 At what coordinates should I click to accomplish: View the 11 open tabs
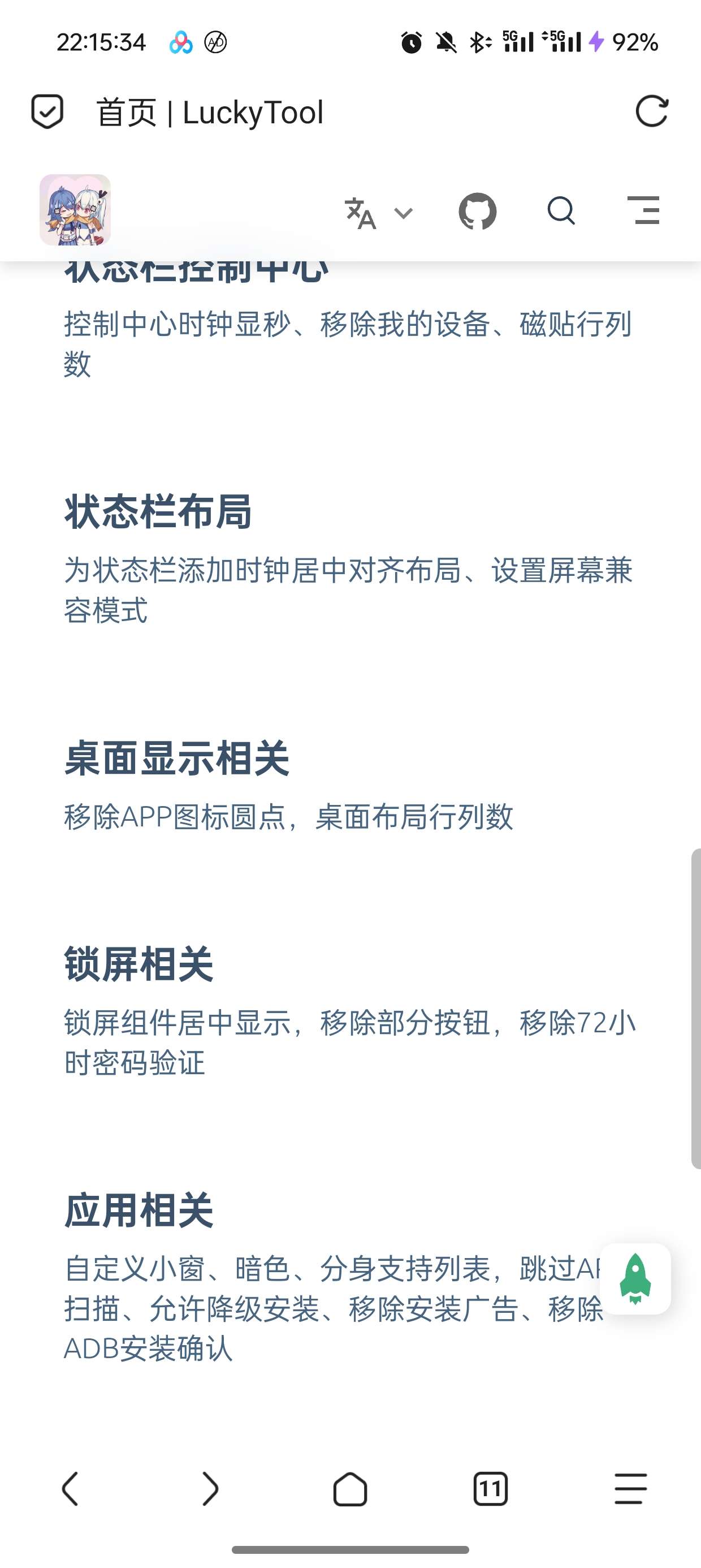point(491,1489)
